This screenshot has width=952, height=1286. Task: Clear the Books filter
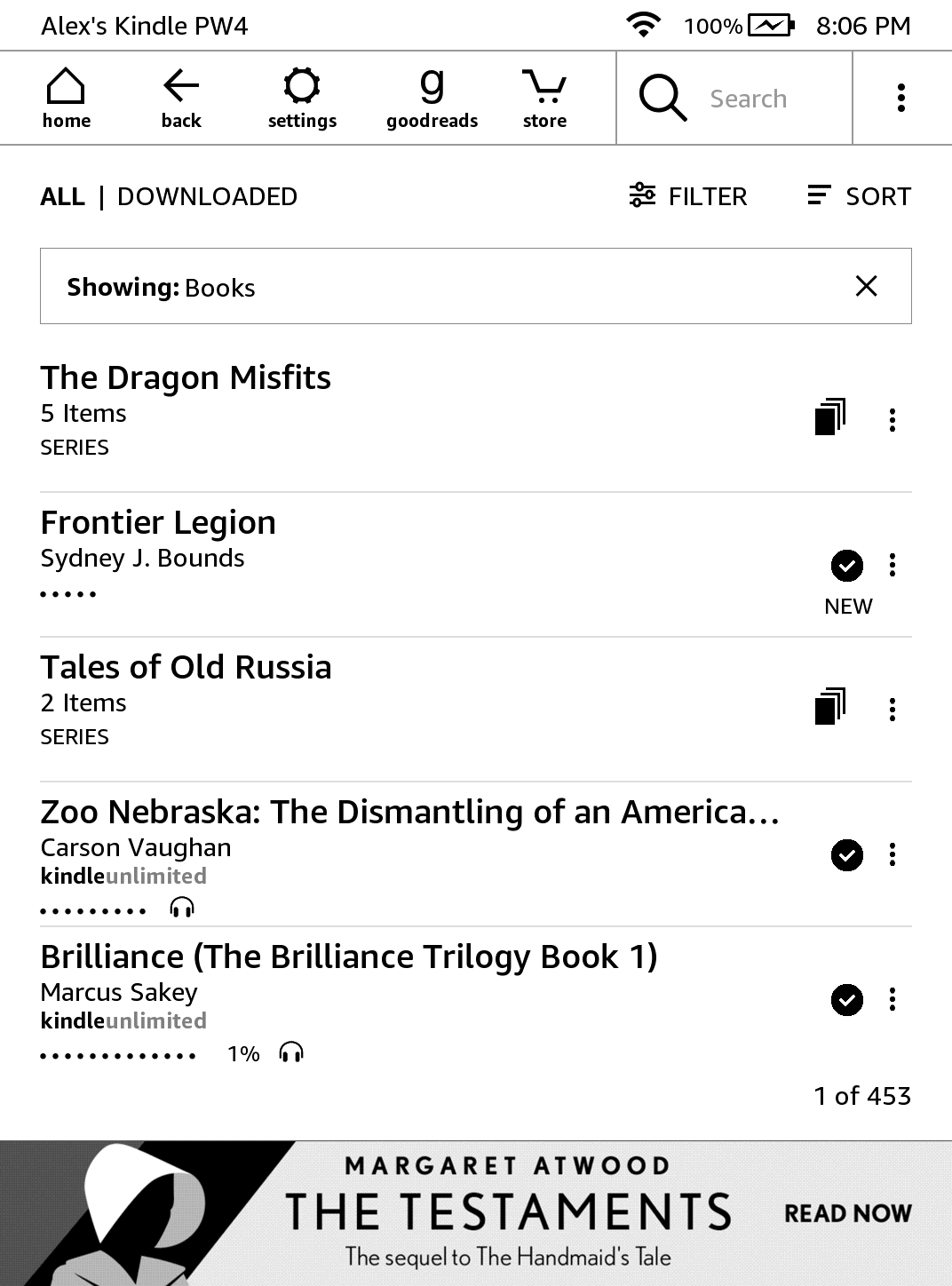pos(866,286)
